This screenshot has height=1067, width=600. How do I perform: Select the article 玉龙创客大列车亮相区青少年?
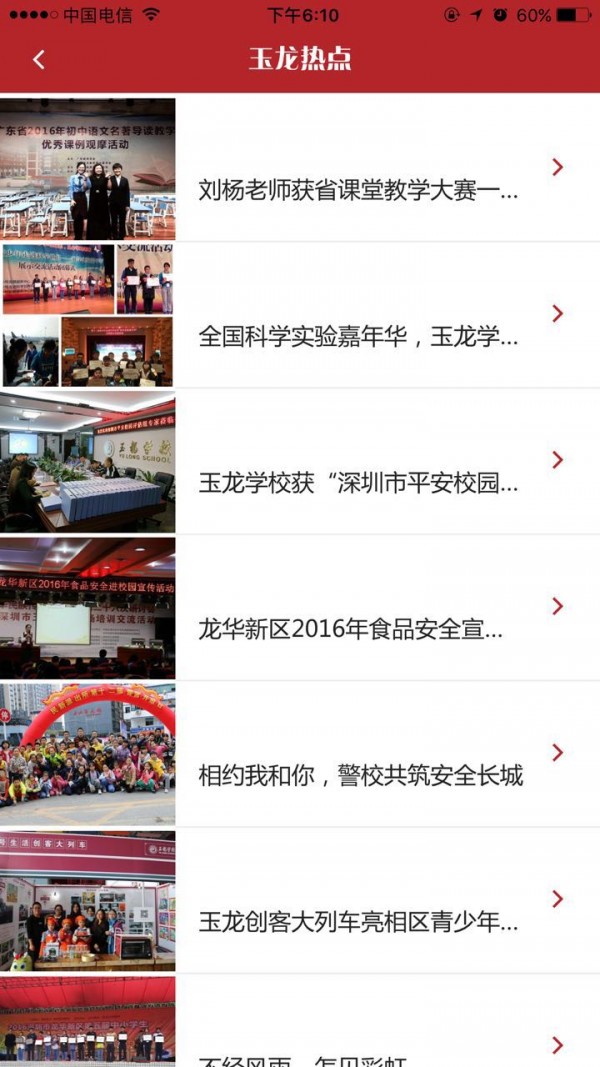(358, 921)
